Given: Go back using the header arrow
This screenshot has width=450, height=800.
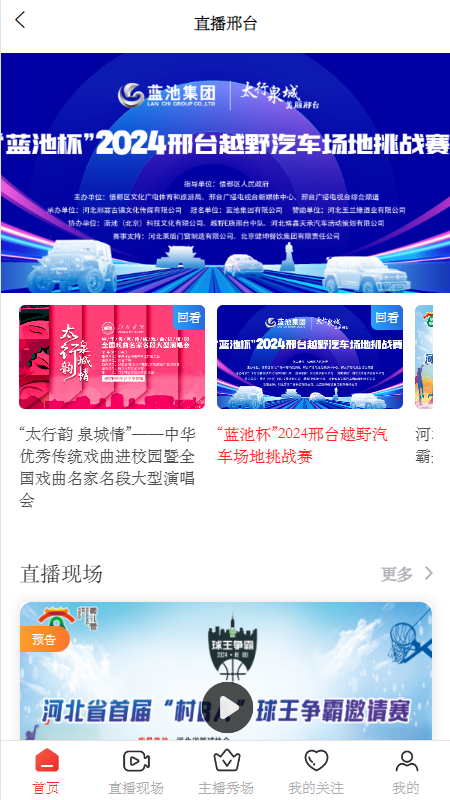Looking at the screenshot, I should [x=20, y=20].
